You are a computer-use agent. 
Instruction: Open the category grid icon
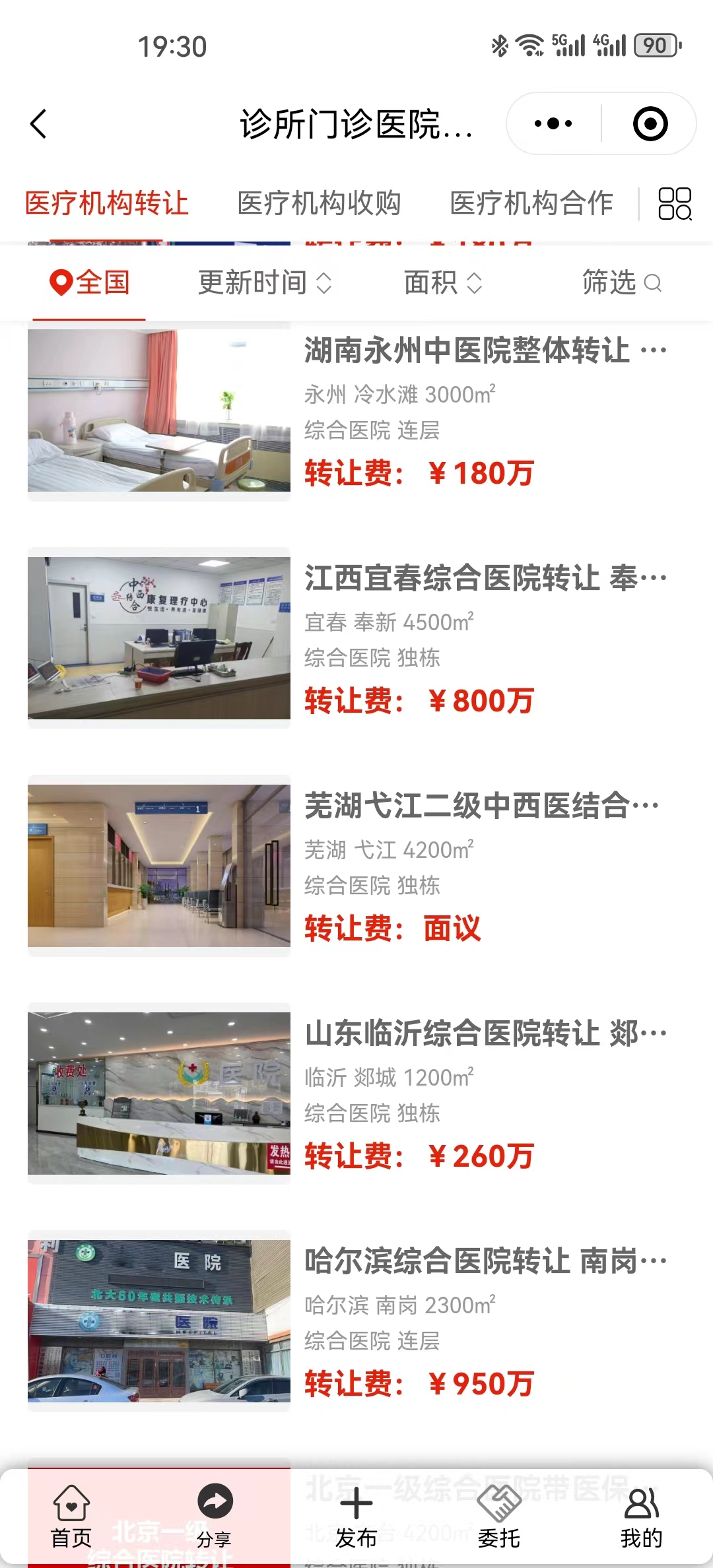674,203
